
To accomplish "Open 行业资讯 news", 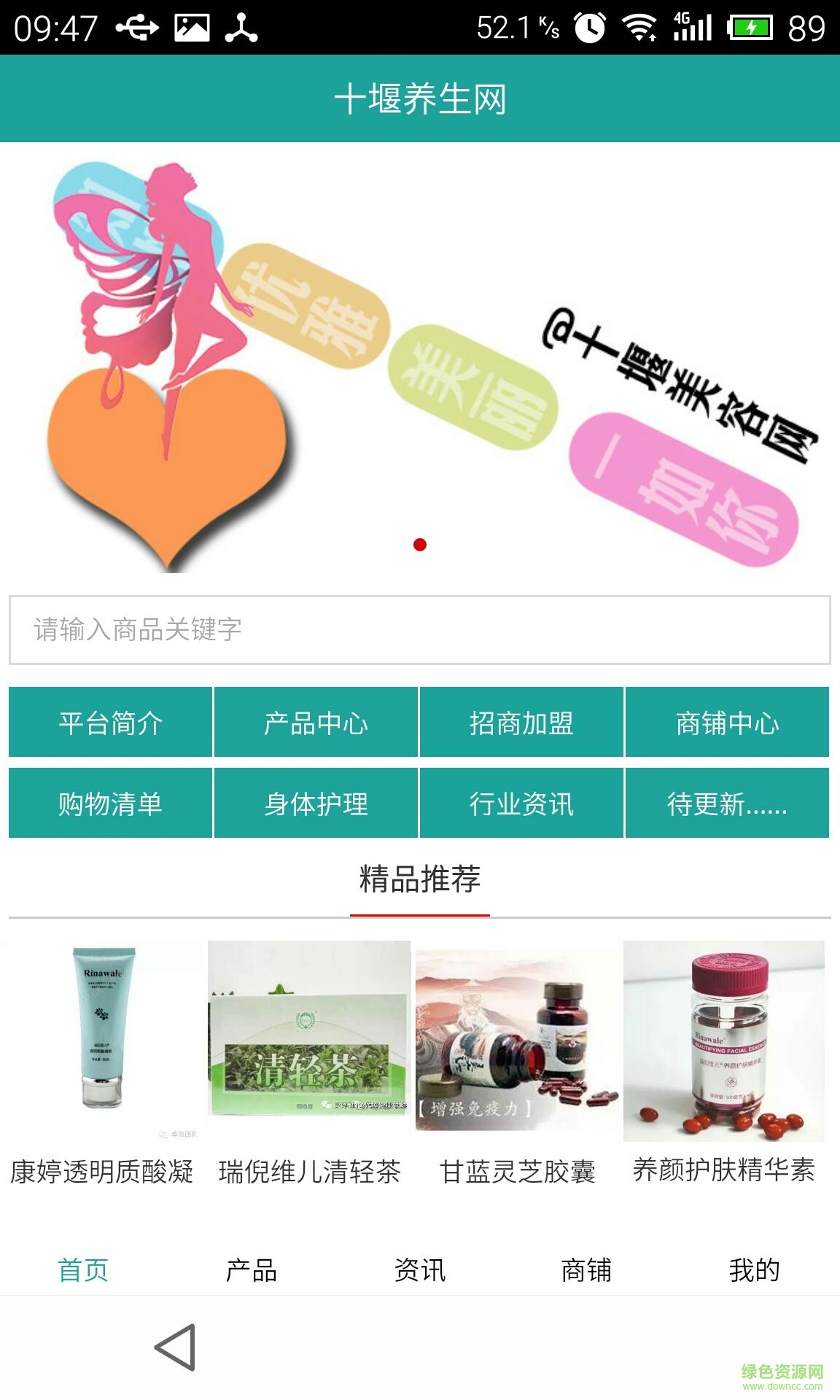I will pyautogui.click(x=521, y=804).
